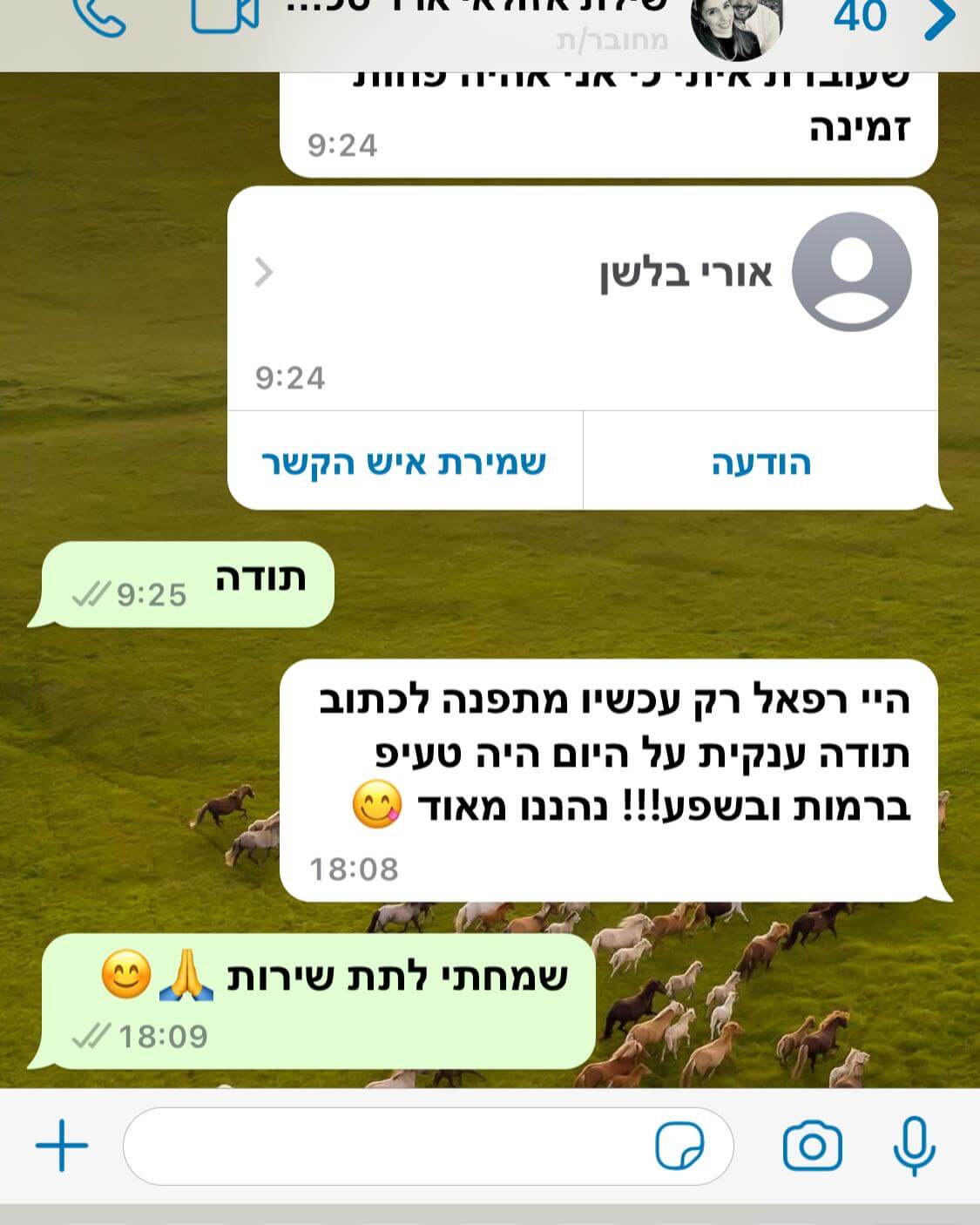Tap שמירת איש הקשר to save contact

(x=404, y=463)
